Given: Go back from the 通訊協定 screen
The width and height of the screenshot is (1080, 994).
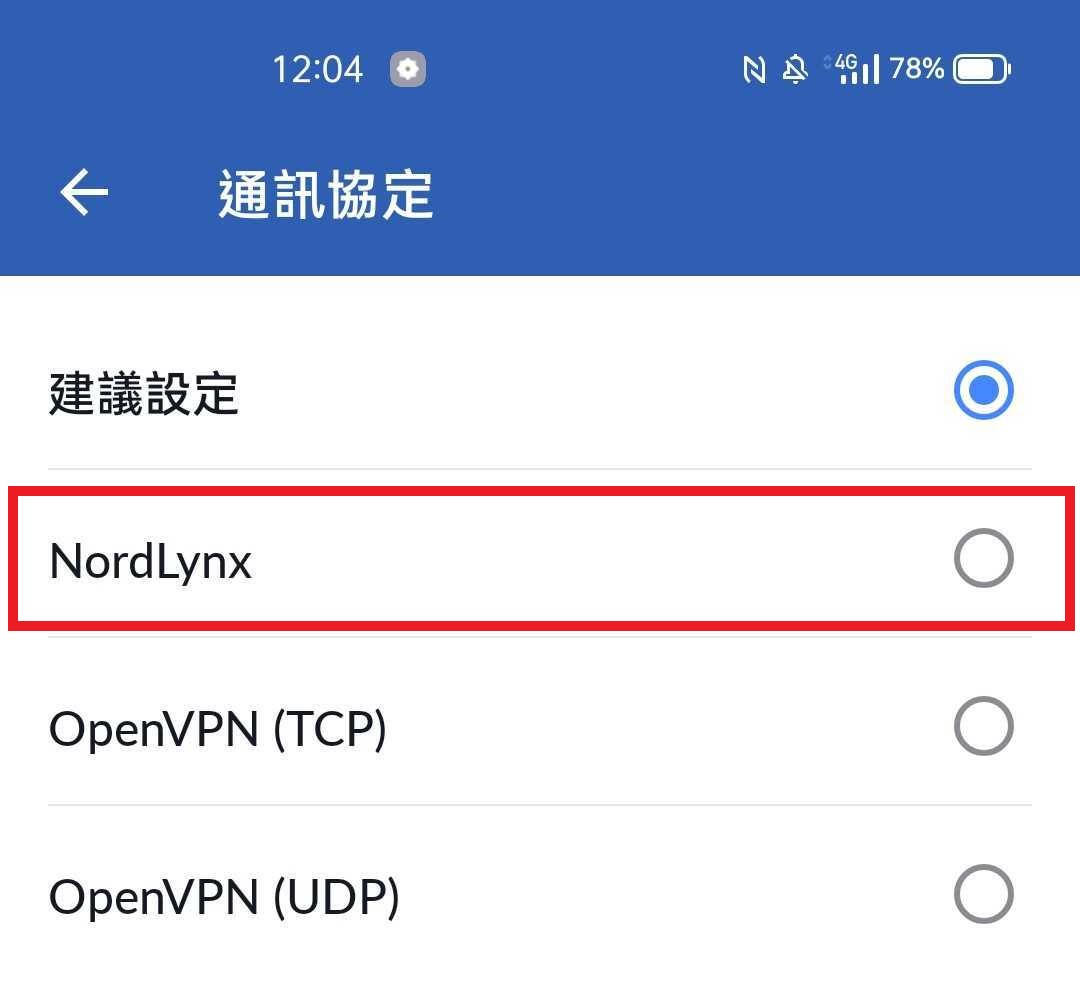Looking at the screenshot, I should click(84, 192).
